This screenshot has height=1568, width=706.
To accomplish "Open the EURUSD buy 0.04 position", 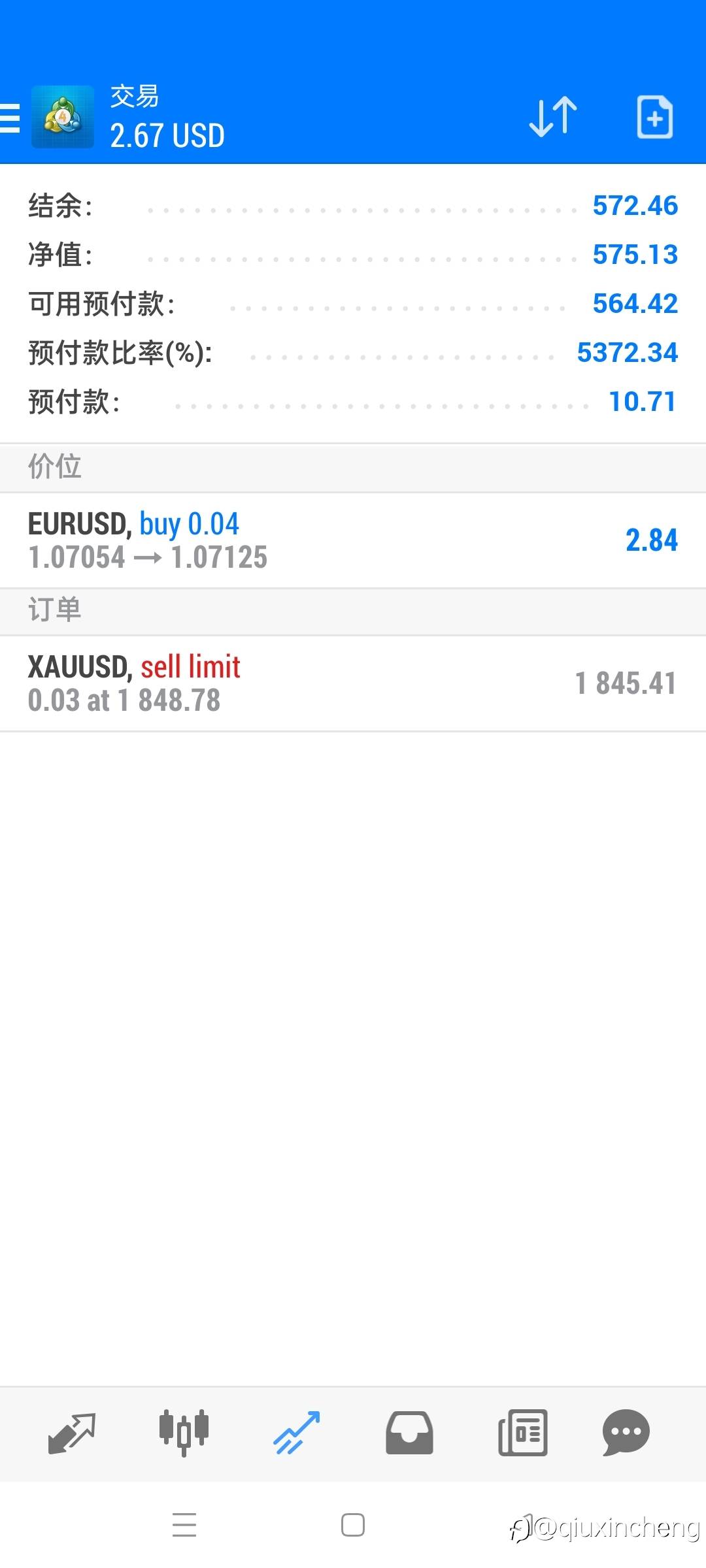I will [353, 540].
